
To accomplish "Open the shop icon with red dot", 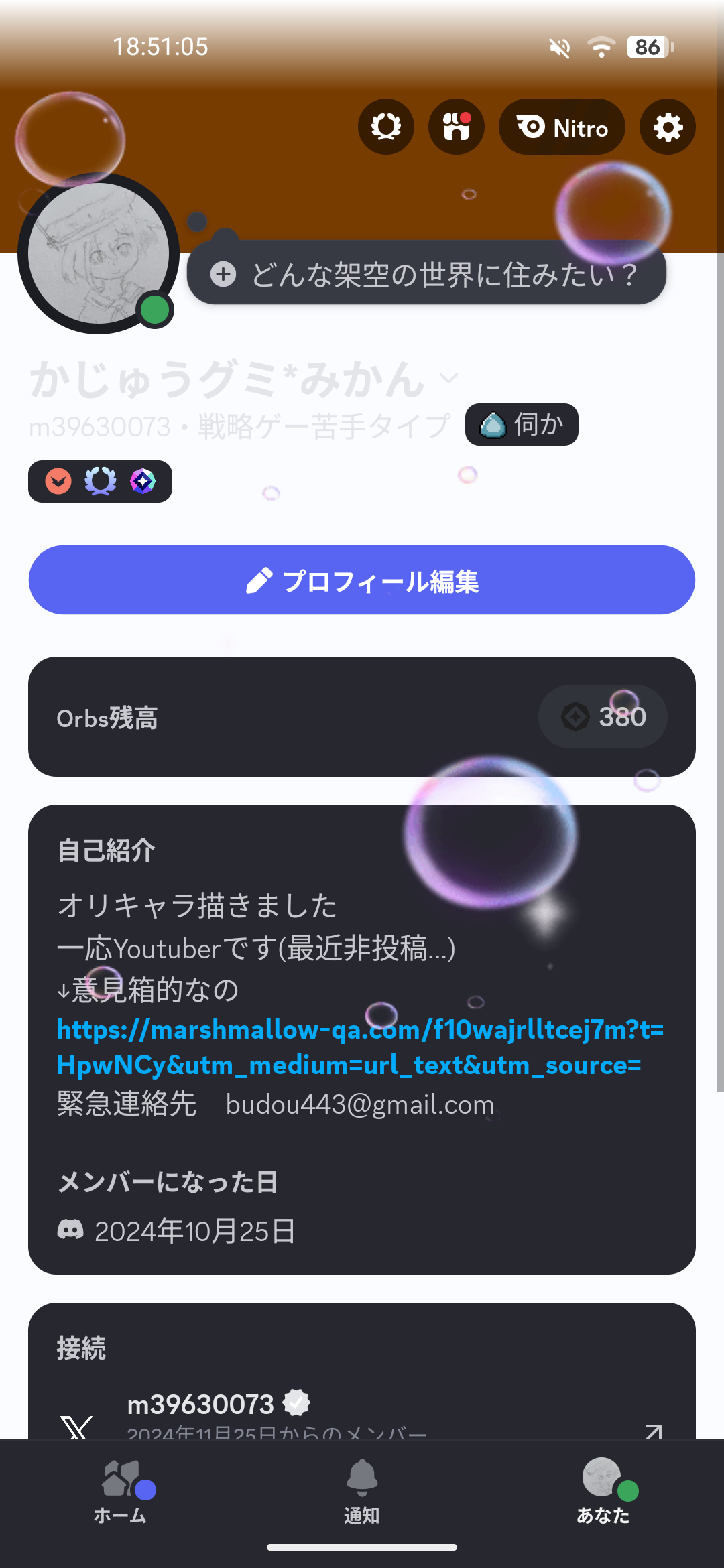I will tap(457, 127).
